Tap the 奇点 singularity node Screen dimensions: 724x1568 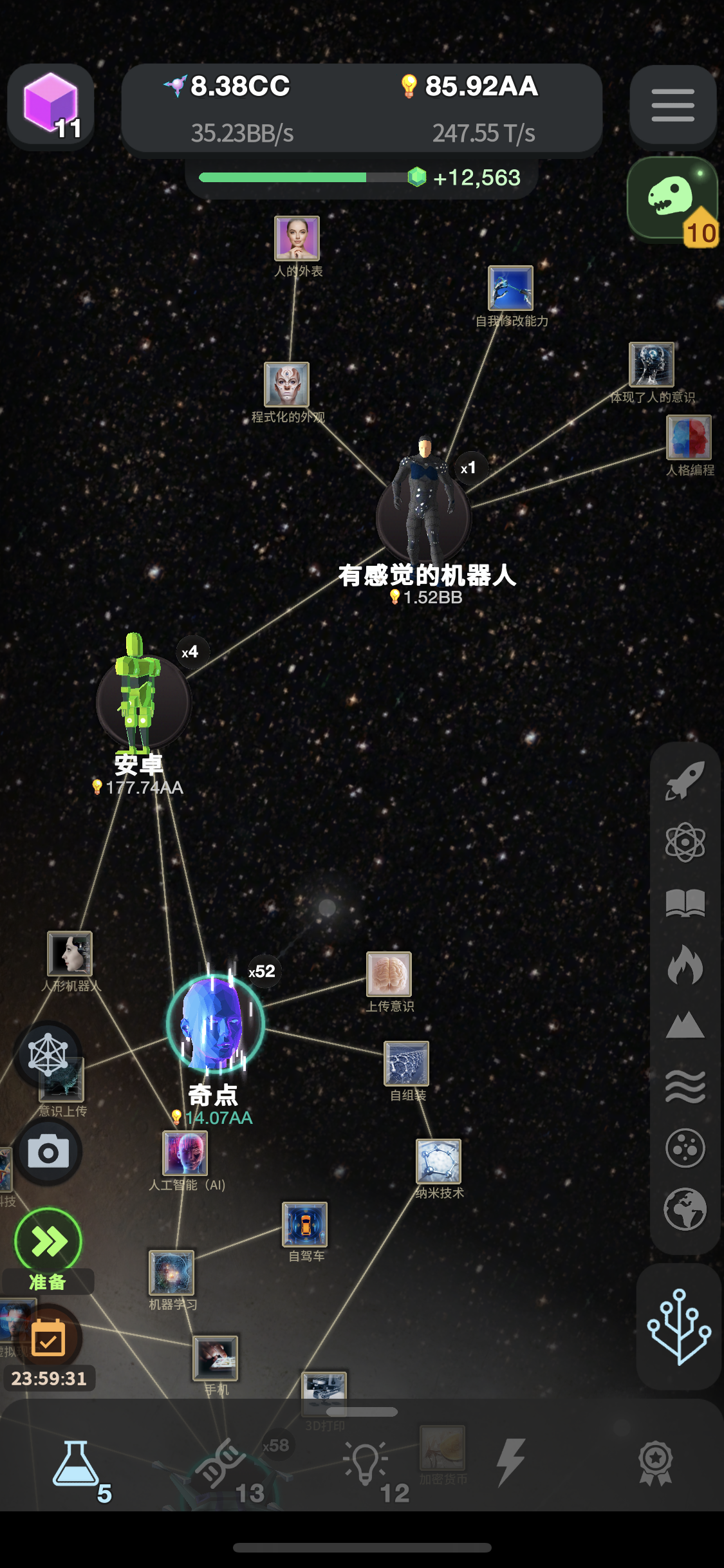point(216,1023)
